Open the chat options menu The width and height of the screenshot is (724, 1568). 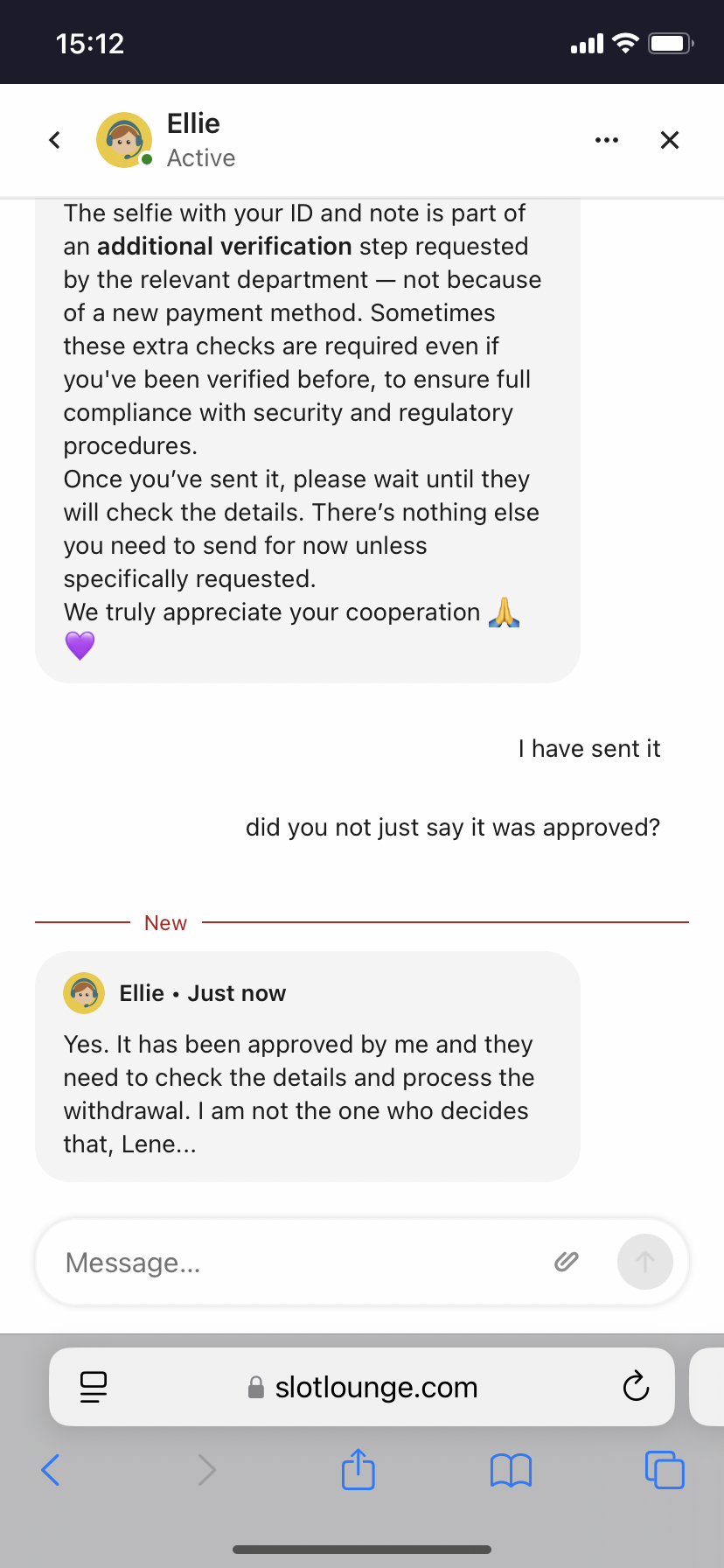(606, 140)
